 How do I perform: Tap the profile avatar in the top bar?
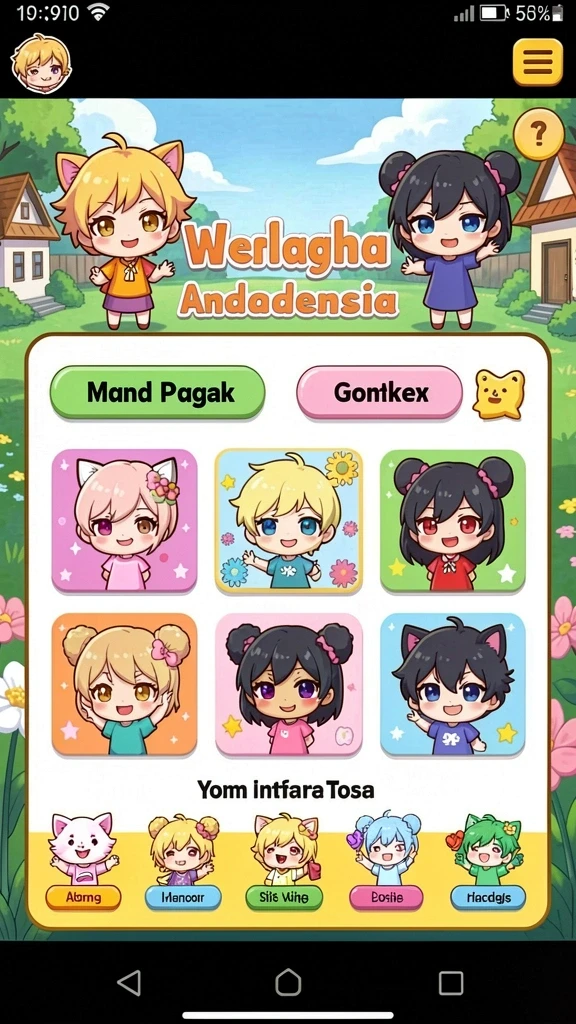40,64
